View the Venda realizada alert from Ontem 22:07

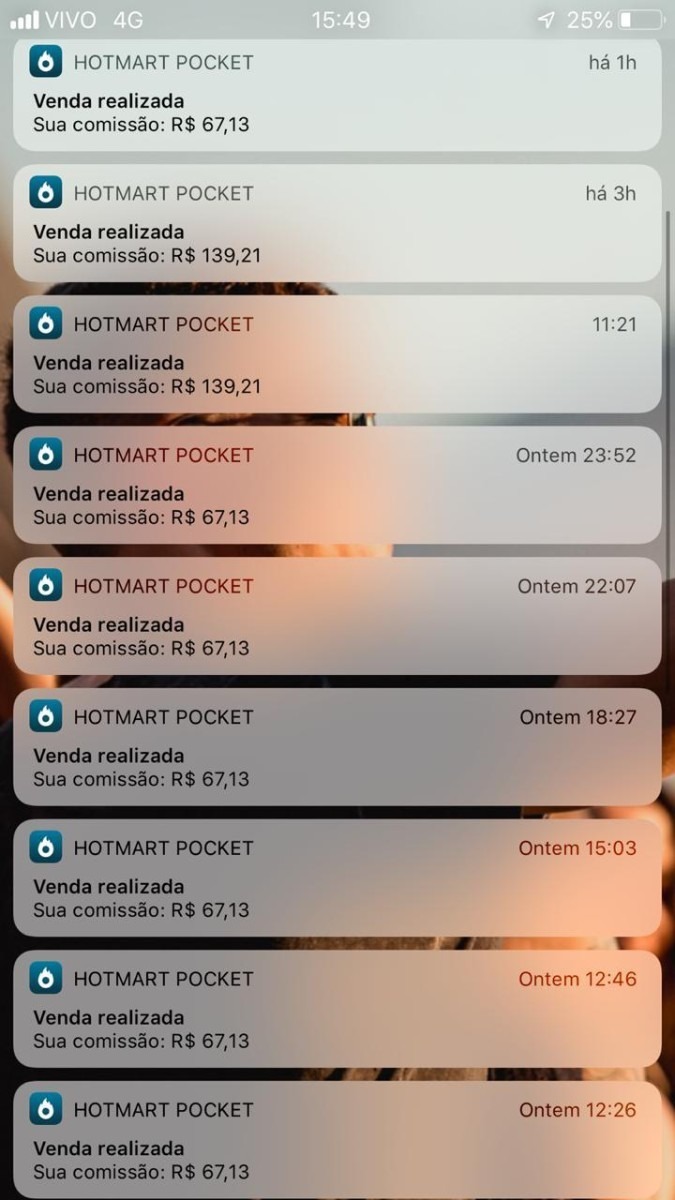(x=337, y=616)
